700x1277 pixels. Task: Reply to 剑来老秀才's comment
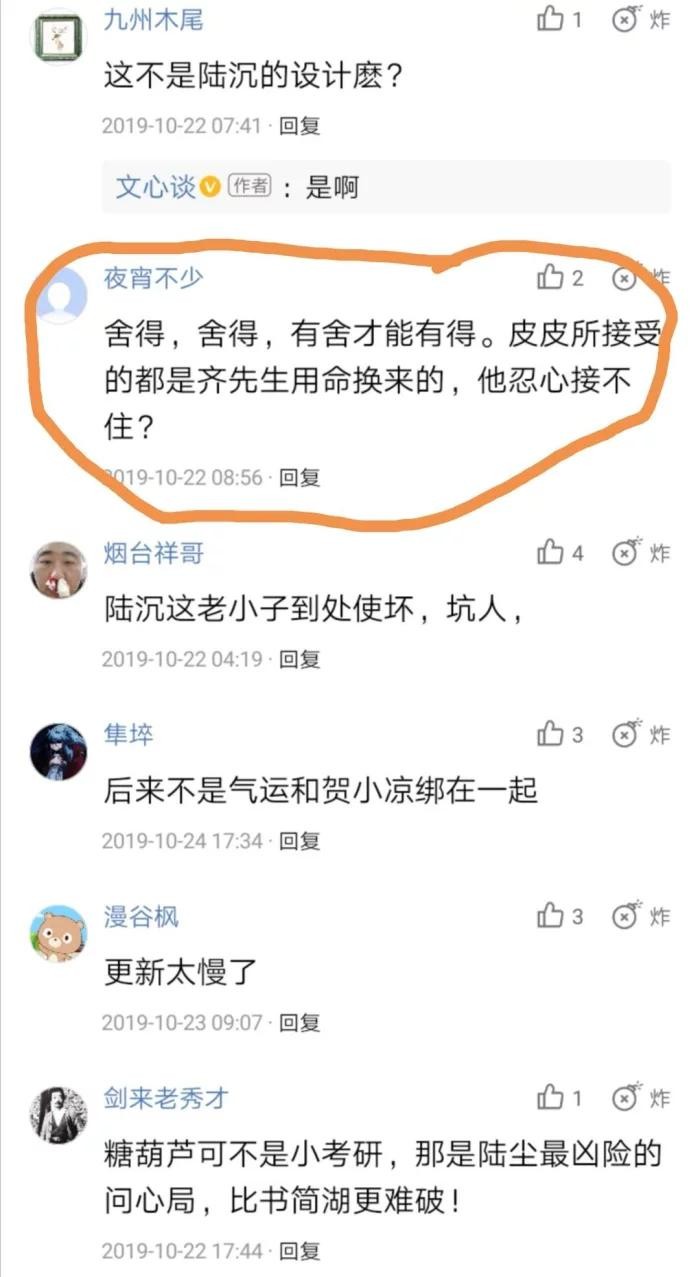(299, 1251)
